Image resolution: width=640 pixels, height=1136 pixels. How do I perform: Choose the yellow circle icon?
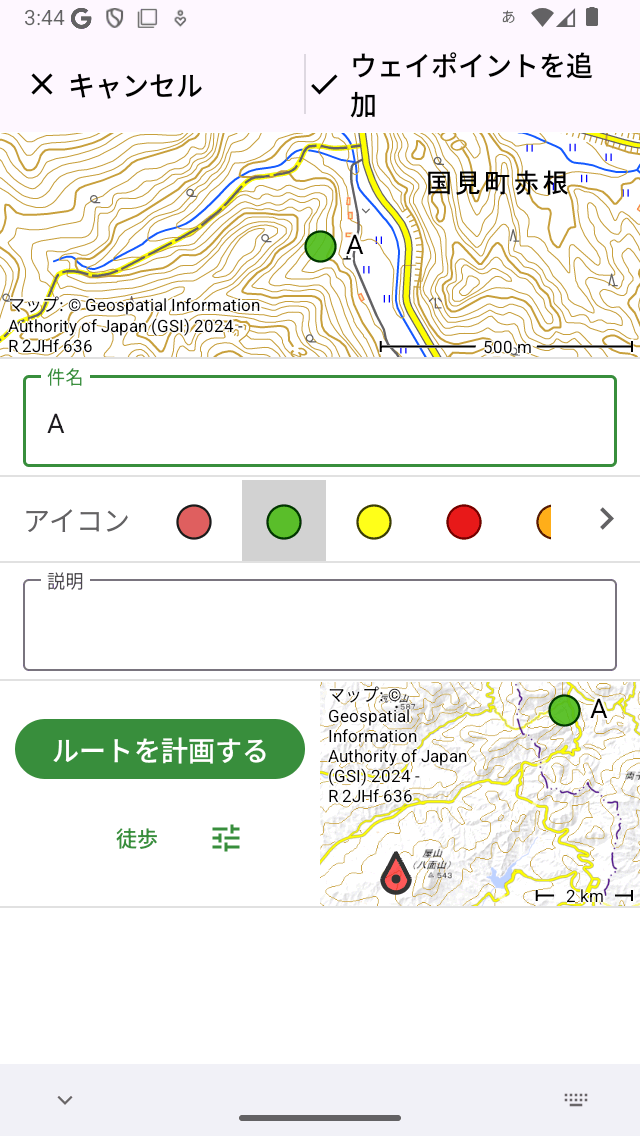click(x=374, y=521)
